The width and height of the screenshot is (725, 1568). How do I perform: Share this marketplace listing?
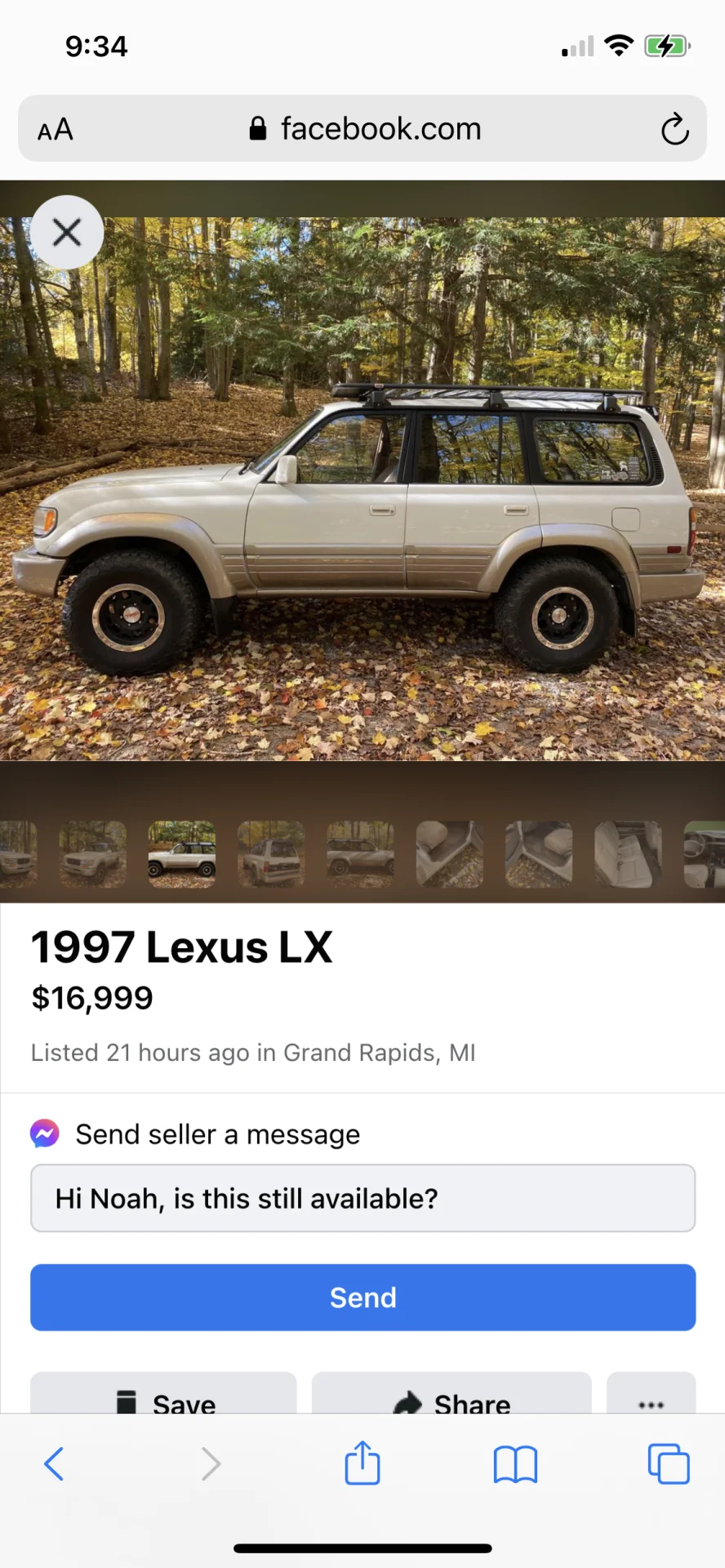pos(451,1398)
